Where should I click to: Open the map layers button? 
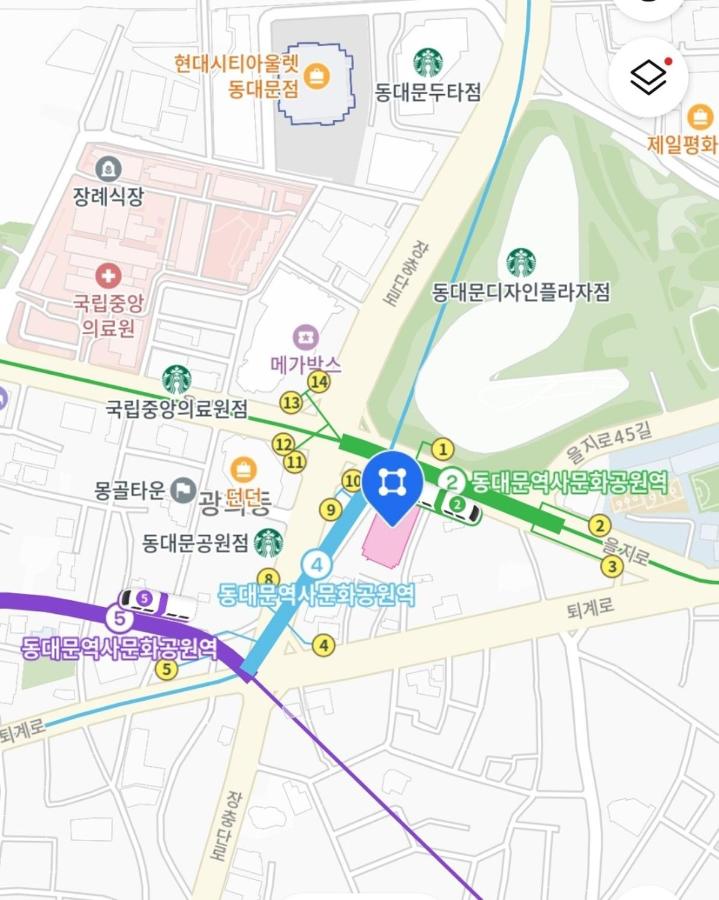pos(649,77)
